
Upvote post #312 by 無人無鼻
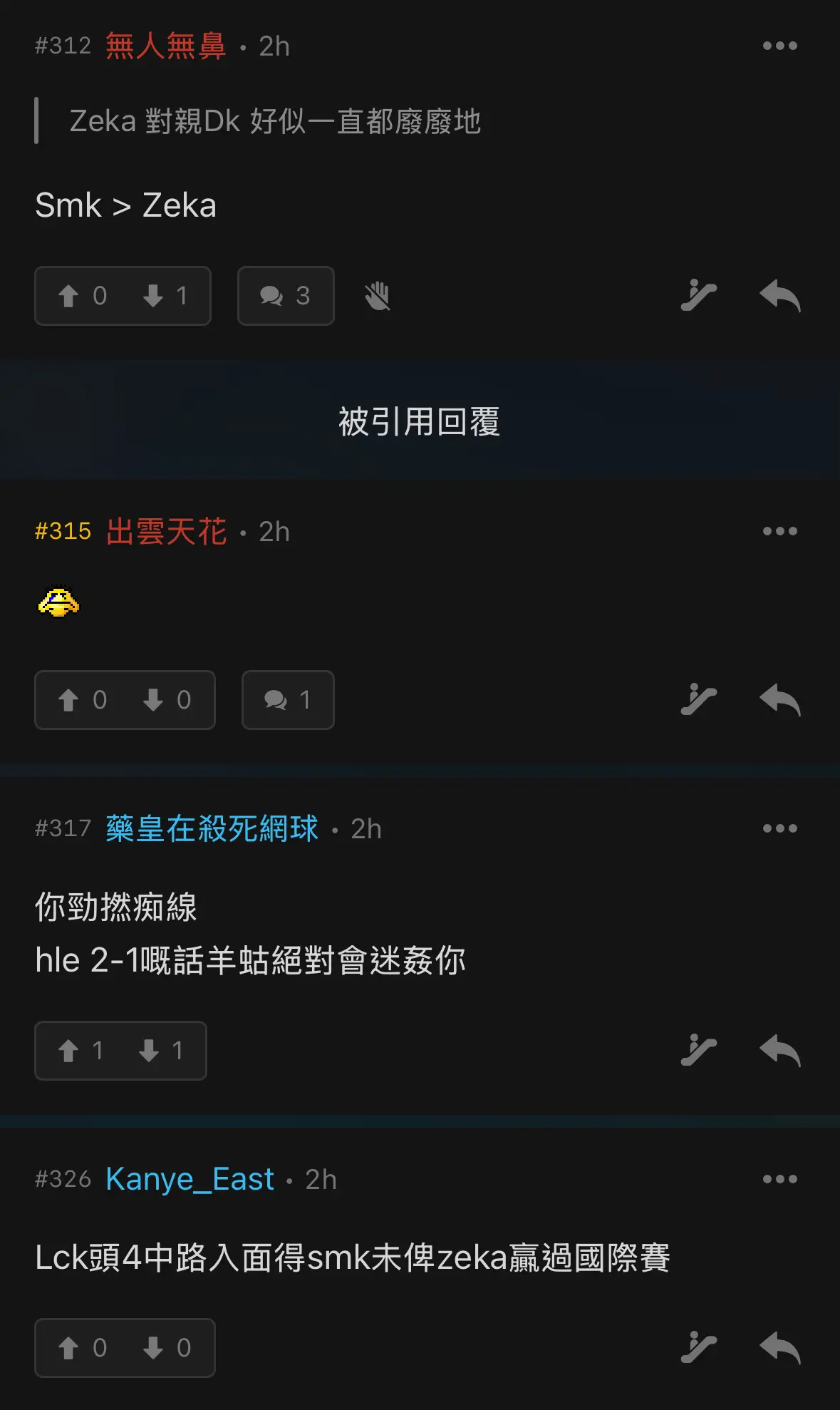(82, 296)
